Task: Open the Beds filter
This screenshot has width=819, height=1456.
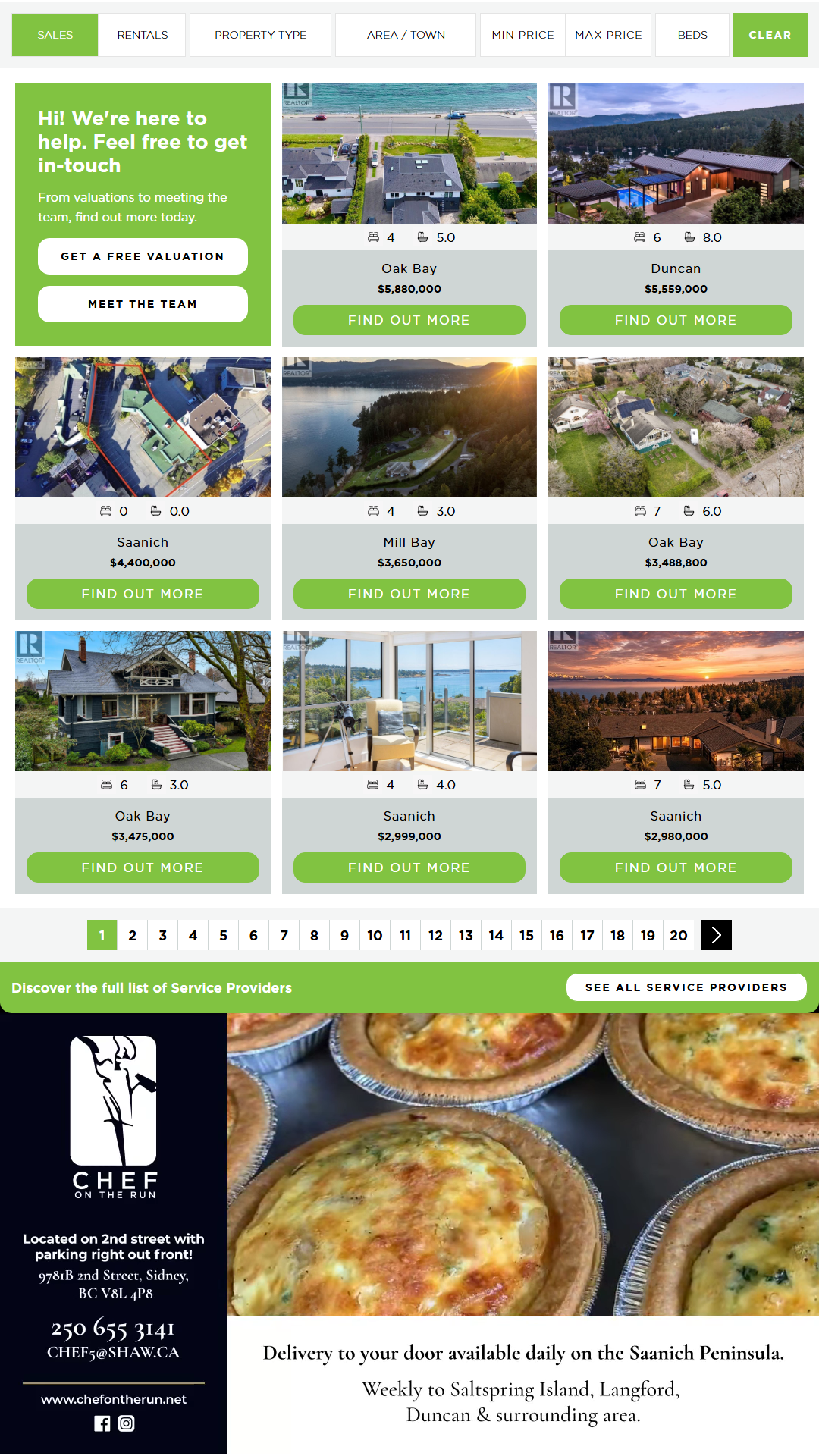Action: tap(692, 35)
